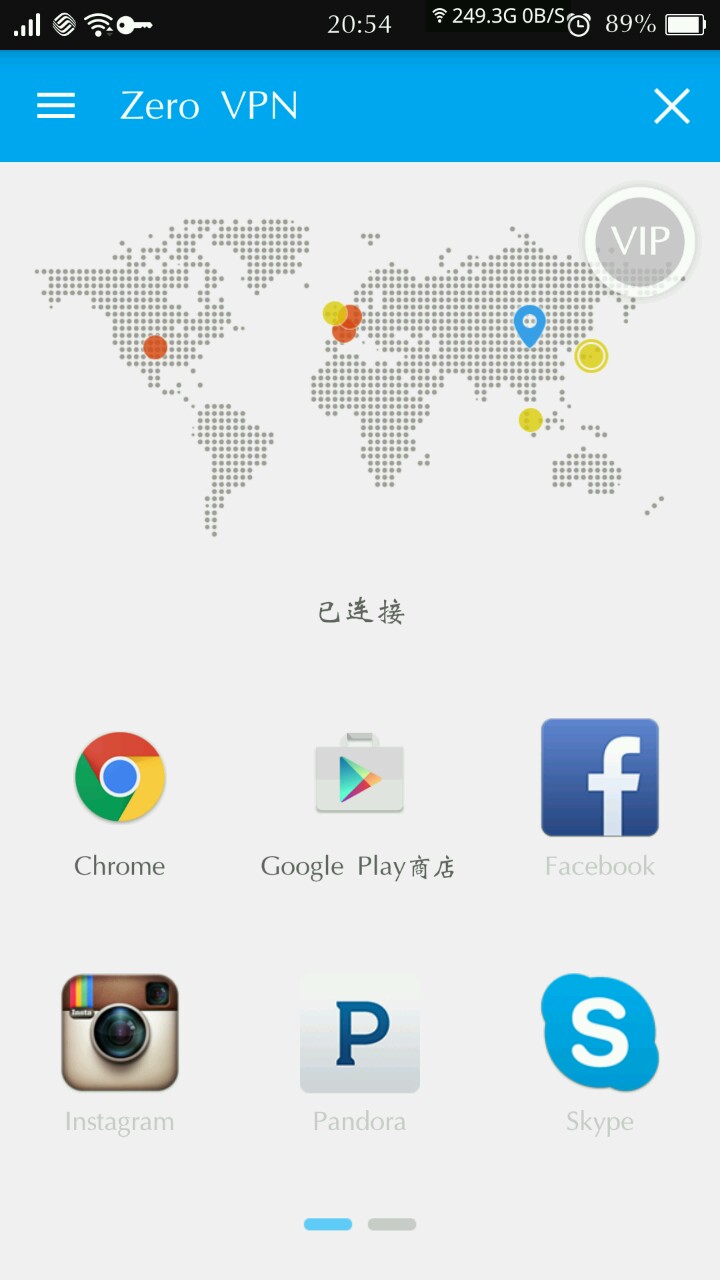Tap the X to disconnect VPN
The height and width of the screenshot is (1280, 720).
671,106
